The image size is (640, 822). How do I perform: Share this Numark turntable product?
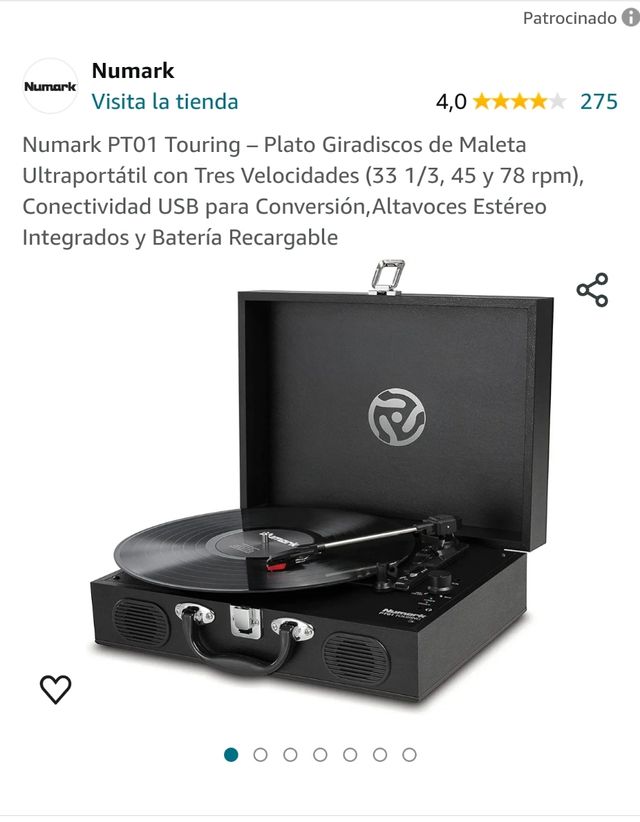click(592, 290)
